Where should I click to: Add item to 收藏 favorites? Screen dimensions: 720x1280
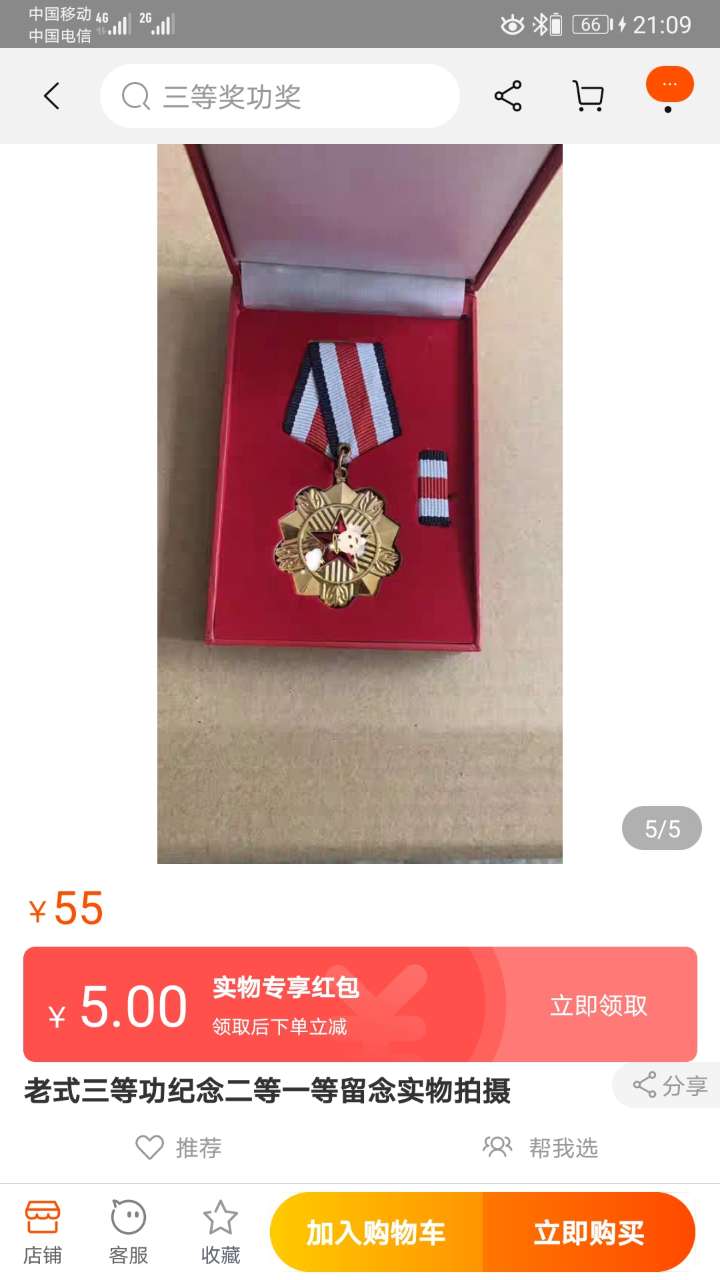[220, 1232]
